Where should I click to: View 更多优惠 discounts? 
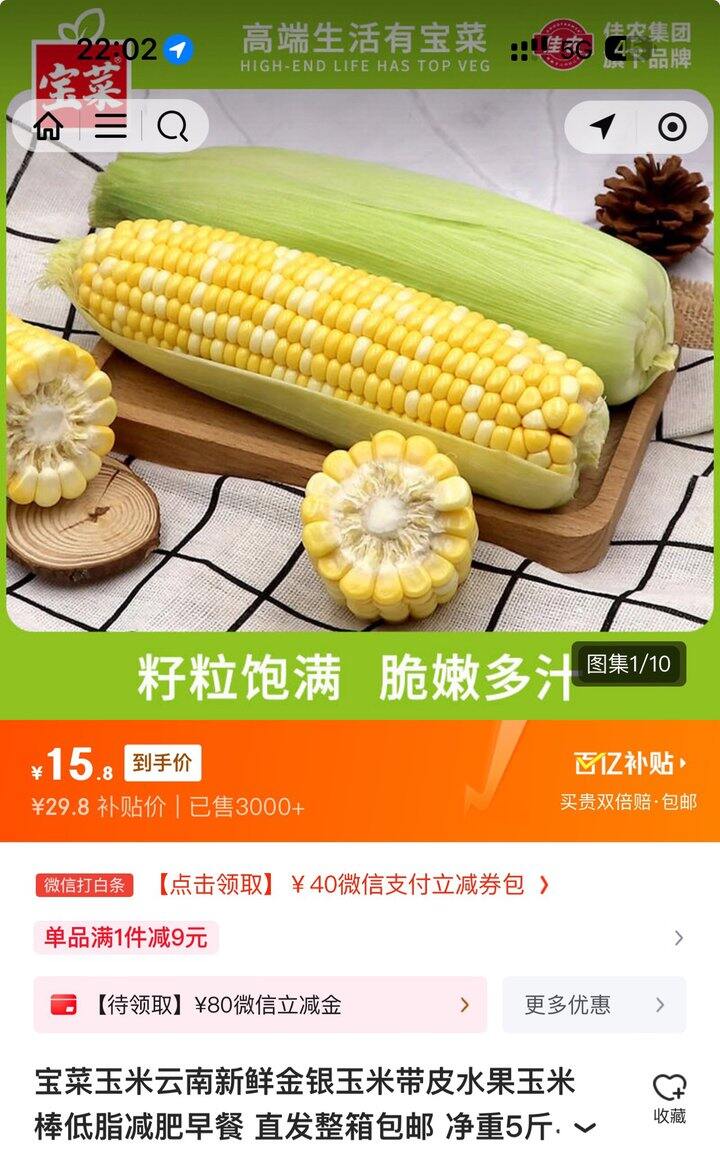(x=594, y=1005)
